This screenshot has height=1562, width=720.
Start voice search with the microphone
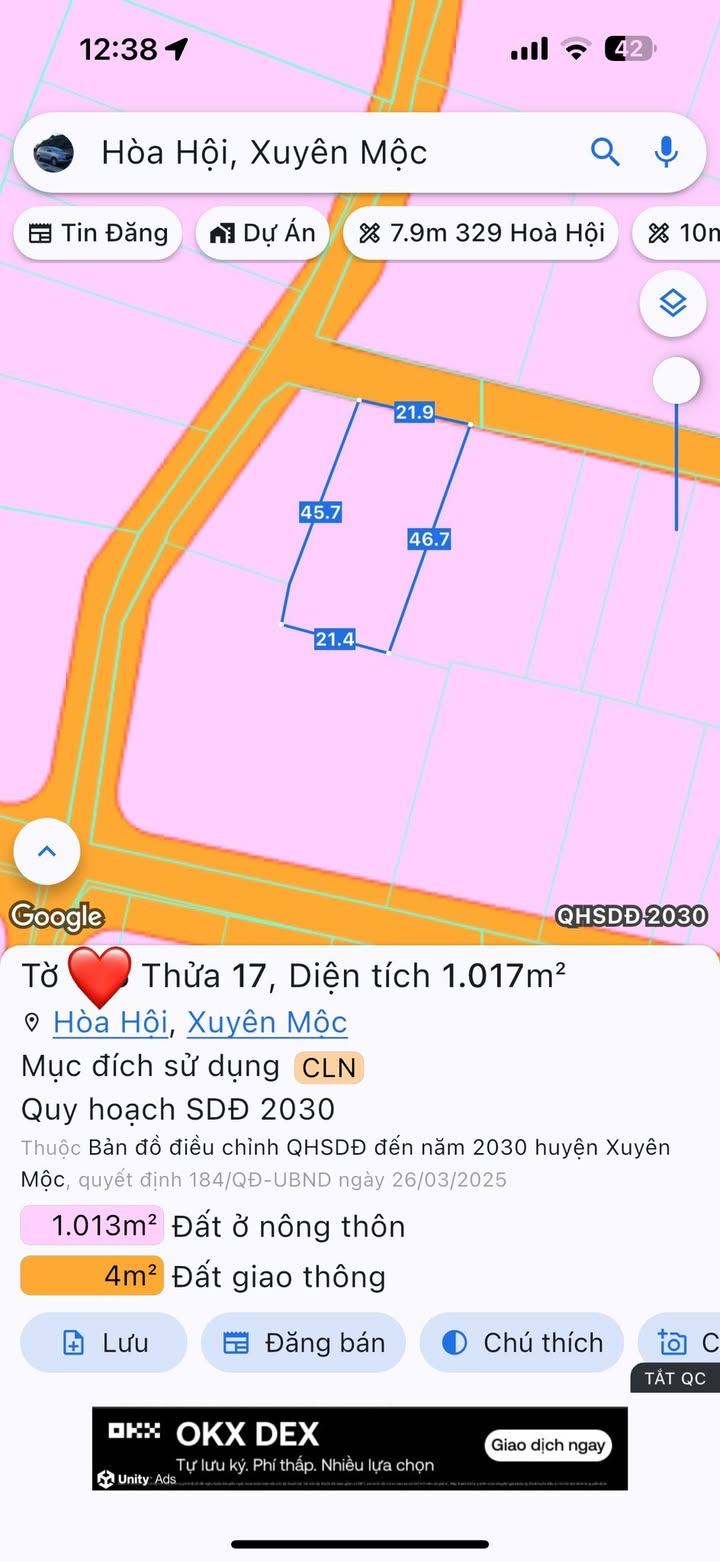tap(666, 152)
